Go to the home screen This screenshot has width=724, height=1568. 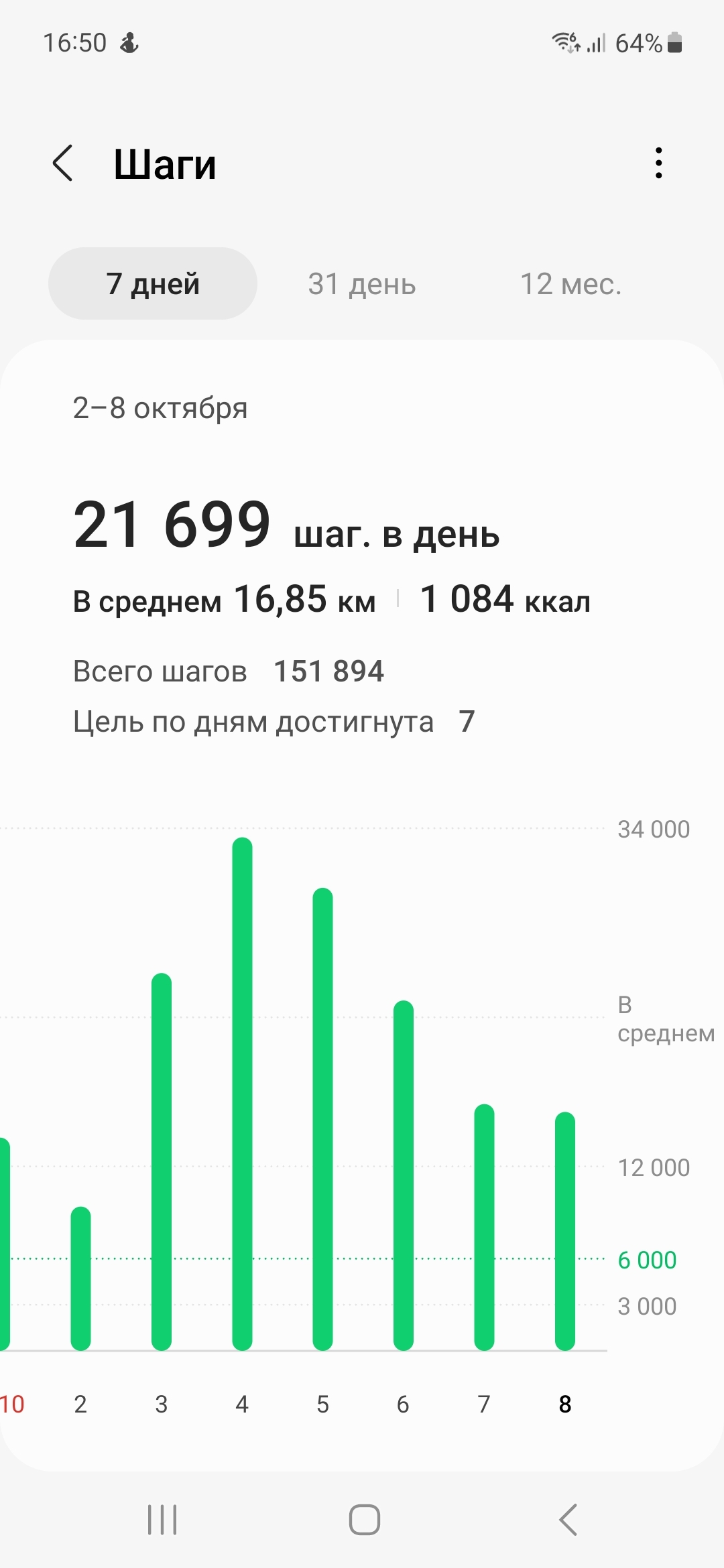point(364,1520)
